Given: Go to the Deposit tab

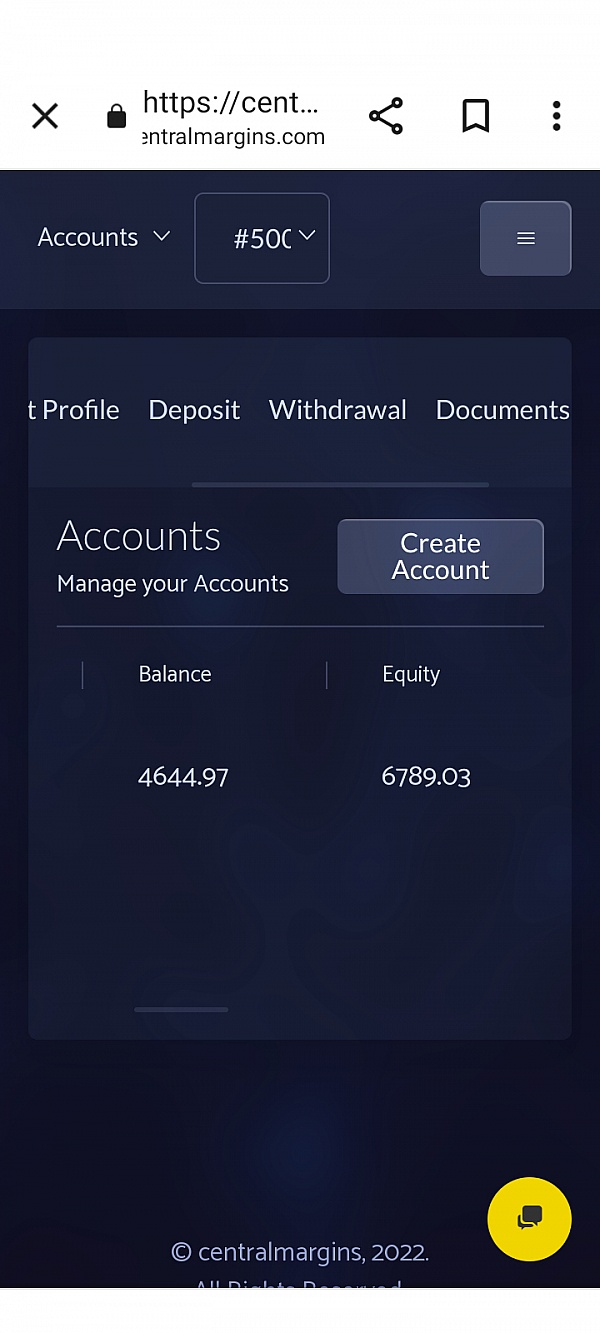Looking at the screenshot, I should click(x=194, y=410).
